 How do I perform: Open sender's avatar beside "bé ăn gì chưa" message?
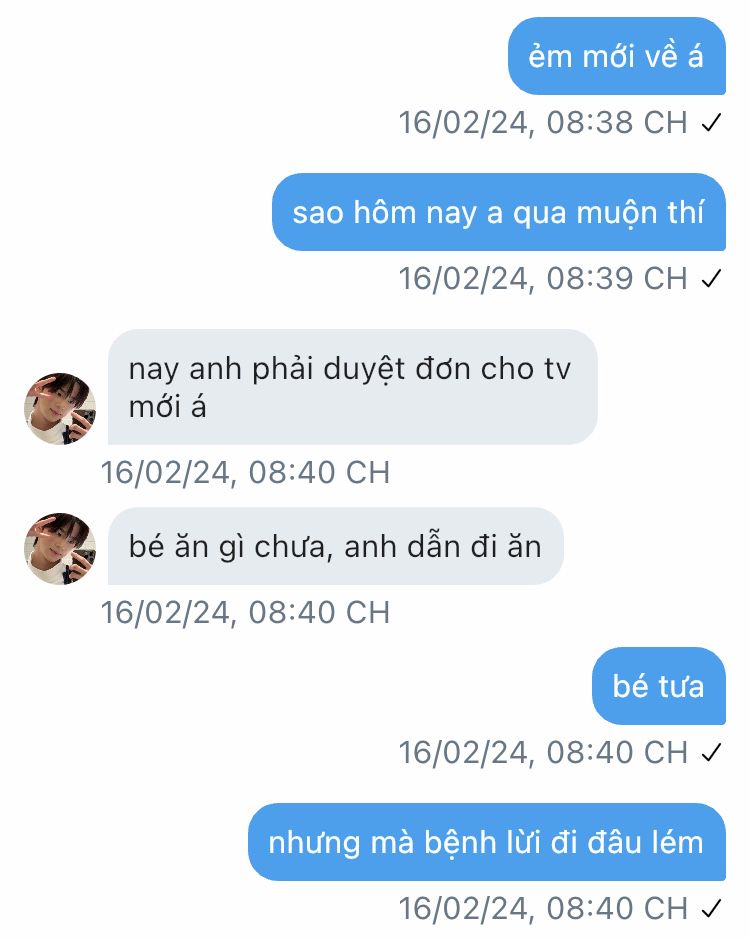click(60, 549)
